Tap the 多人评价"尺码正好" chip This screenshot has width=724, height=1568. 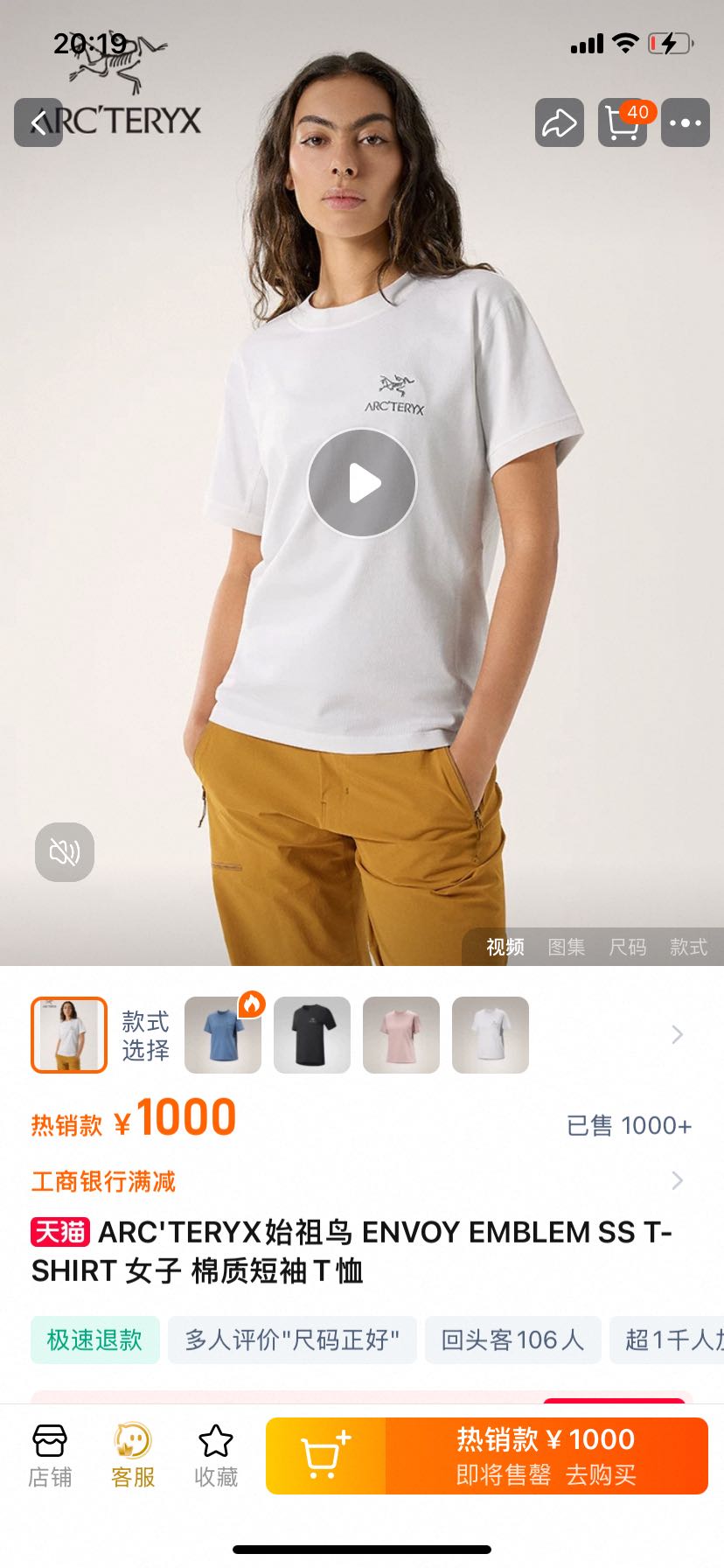293,1340
